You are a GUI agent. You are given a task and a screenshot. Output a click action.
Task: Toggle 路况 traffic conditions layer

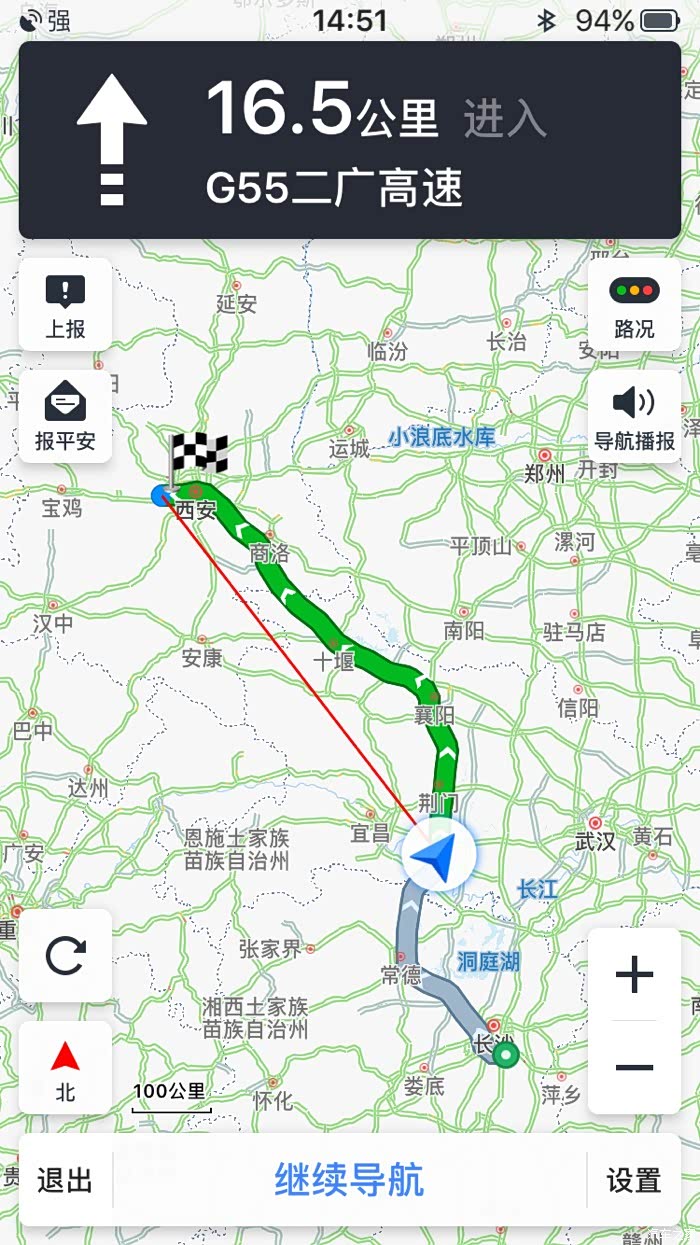(x=634, y=305)
